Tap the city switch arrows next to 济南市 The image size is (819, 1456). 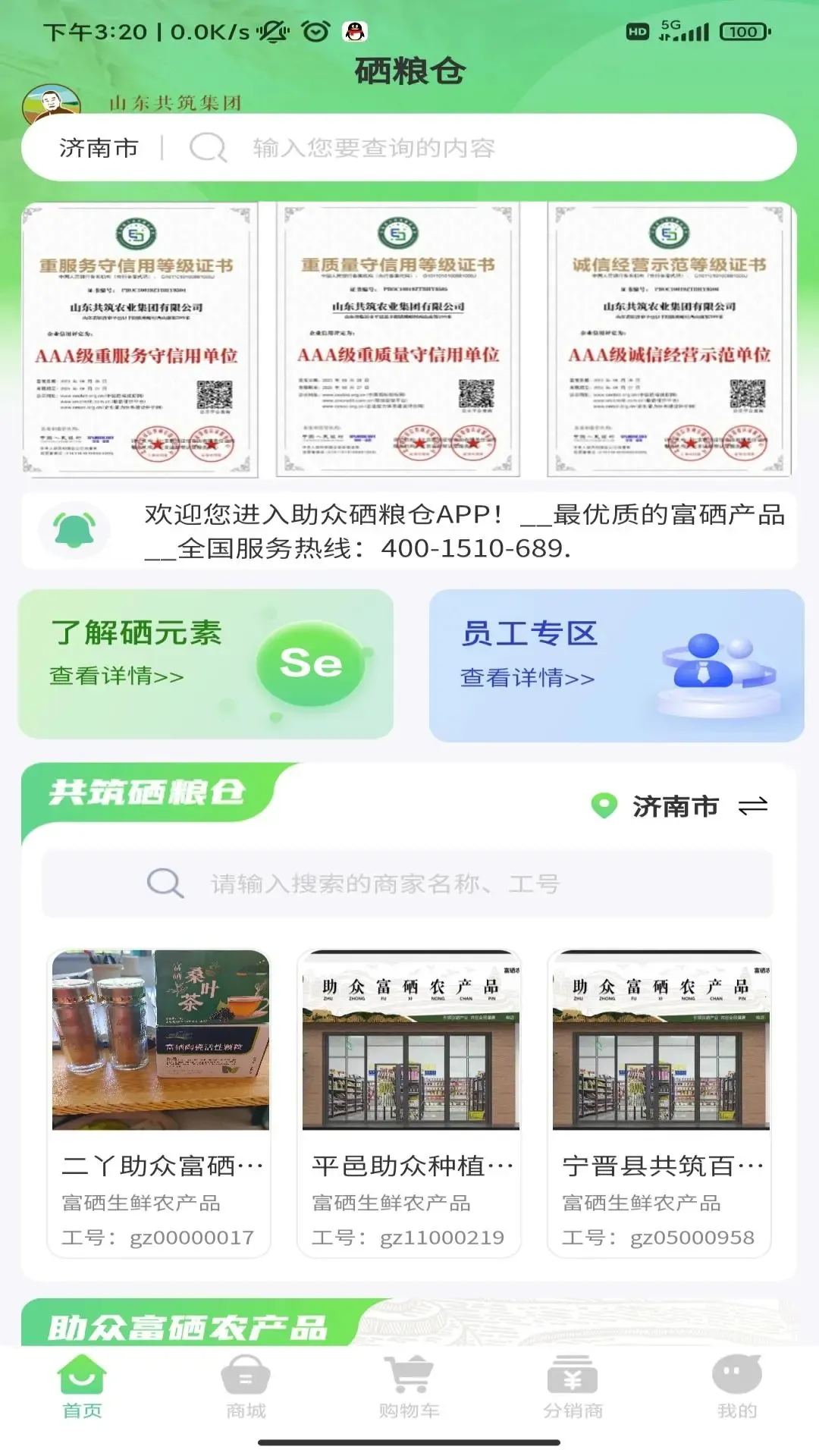coord(751,808)
